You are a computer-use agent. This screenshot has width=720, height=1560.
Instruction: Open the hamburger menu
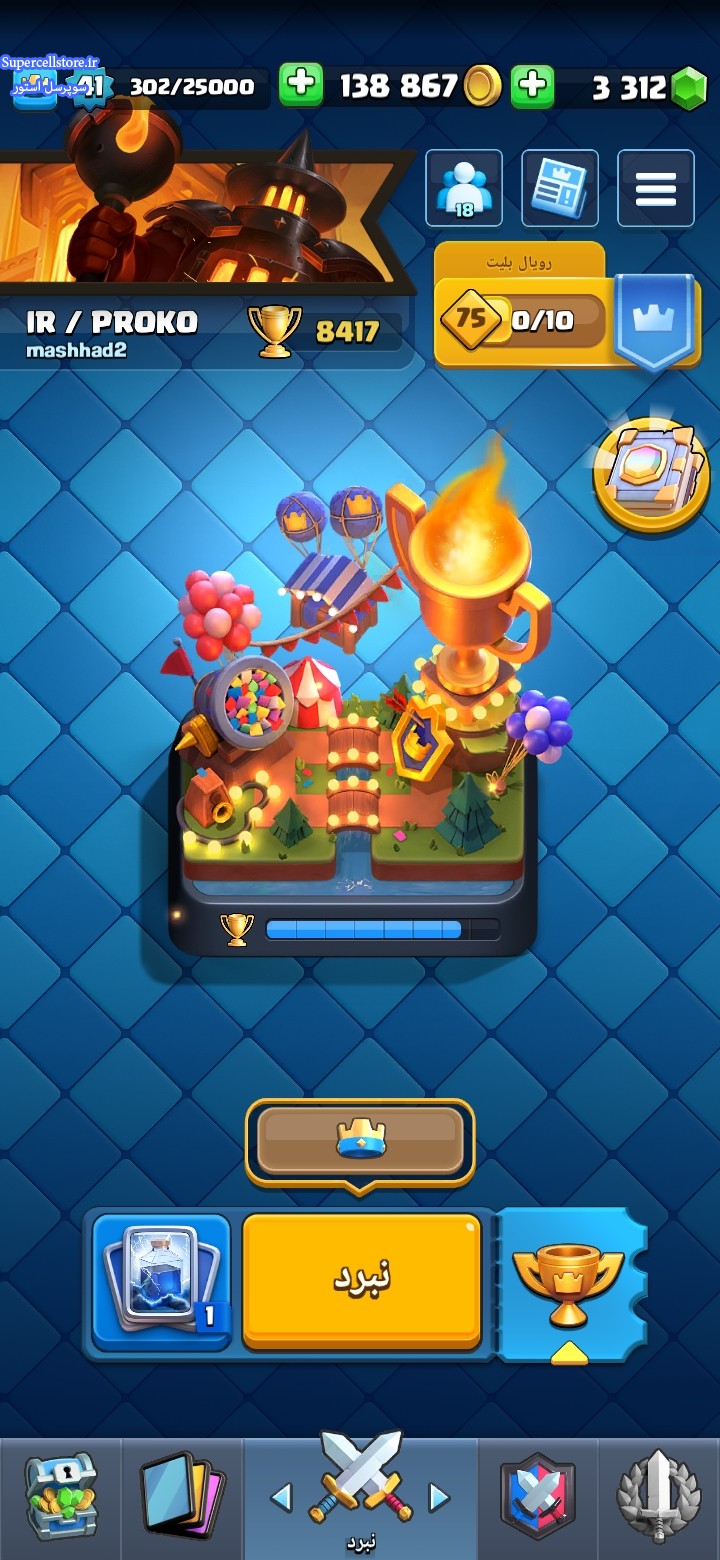coord(656,188)
